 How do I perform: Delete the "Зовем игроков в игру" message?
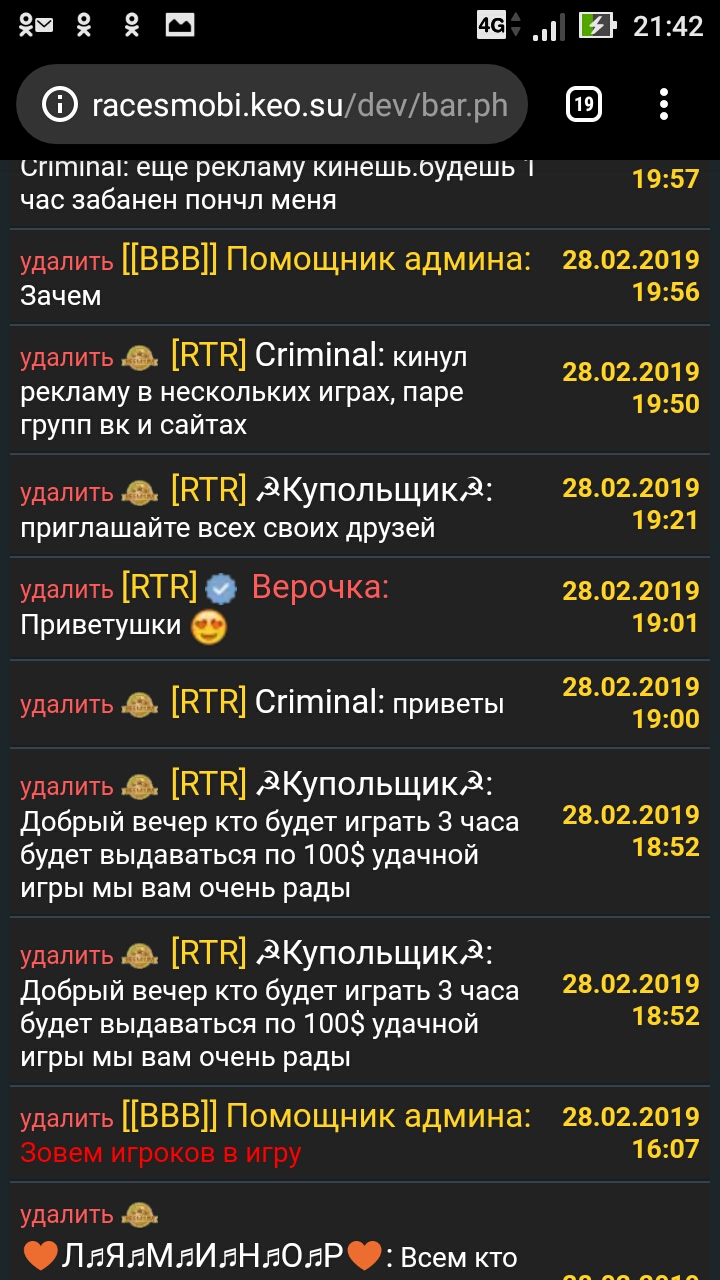click(x=67, y=1118)
